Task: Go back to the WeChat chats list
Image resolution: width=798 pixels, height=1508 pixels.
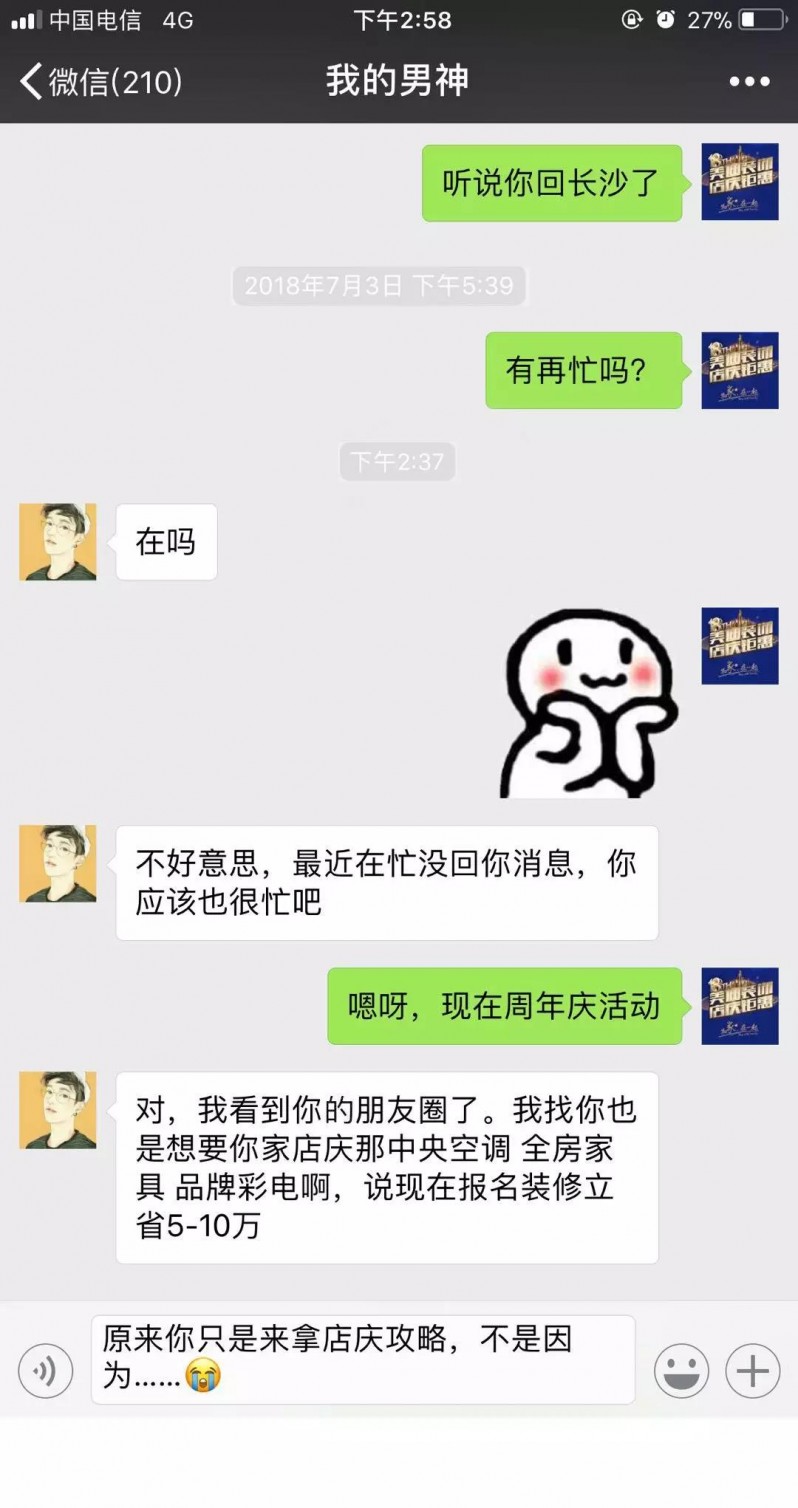Action: [100, 81]
